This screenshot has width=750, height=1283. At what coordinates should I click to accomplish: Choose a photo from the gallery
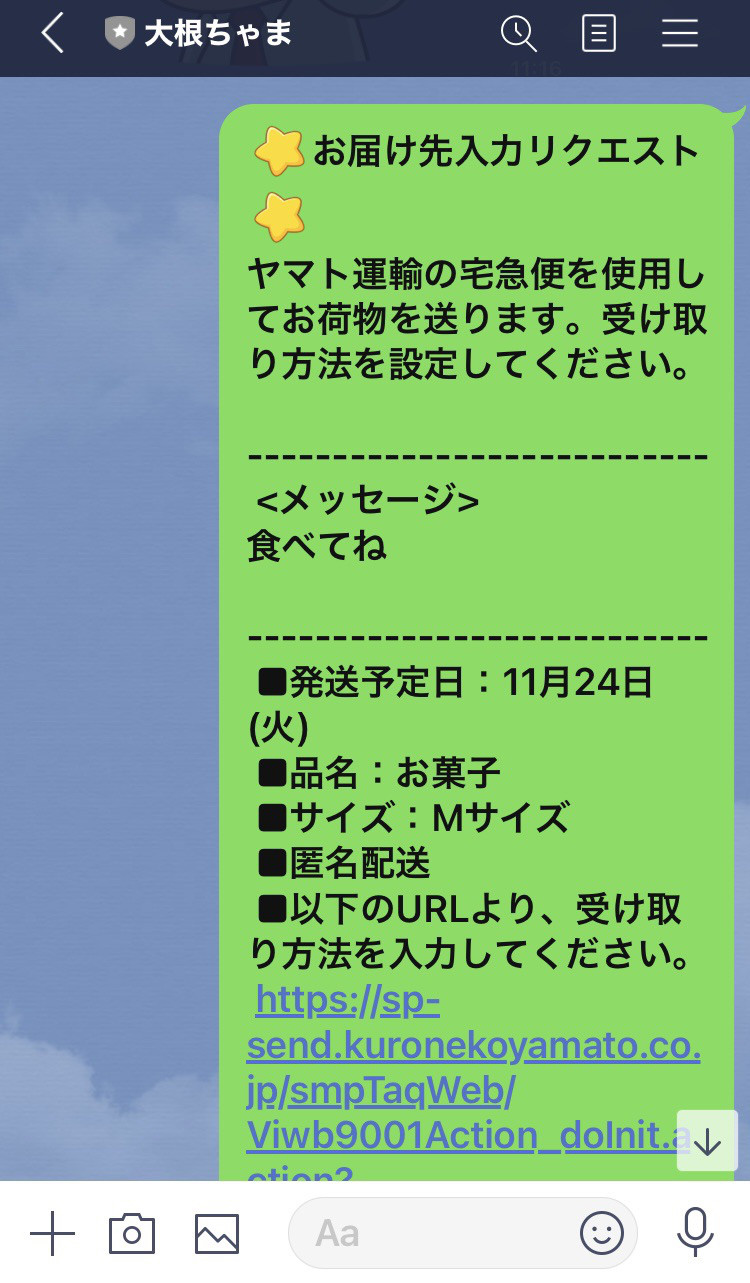(x=217, y=1233)
